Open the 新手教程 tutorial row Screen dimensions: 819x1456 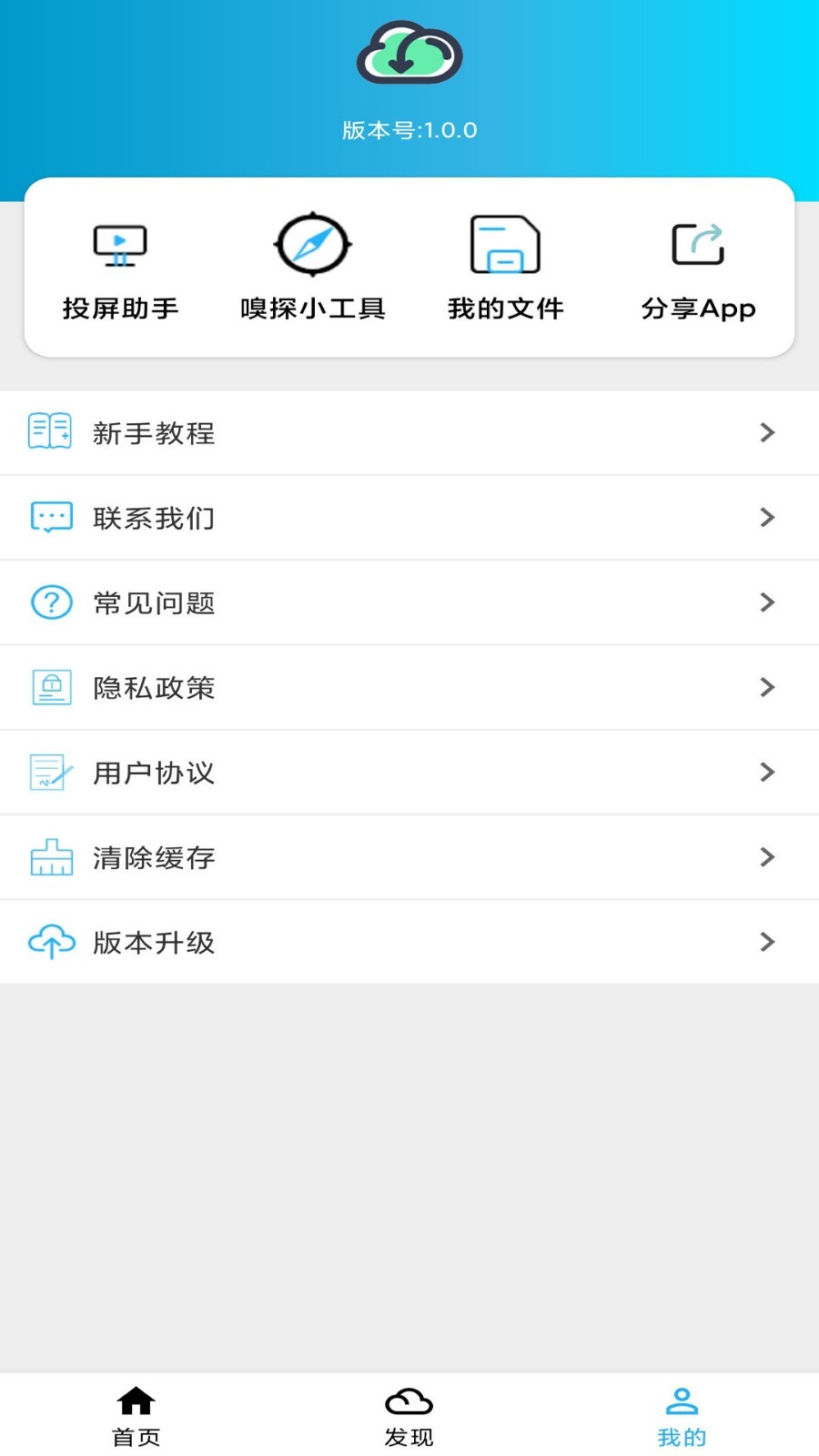[409, 433]
